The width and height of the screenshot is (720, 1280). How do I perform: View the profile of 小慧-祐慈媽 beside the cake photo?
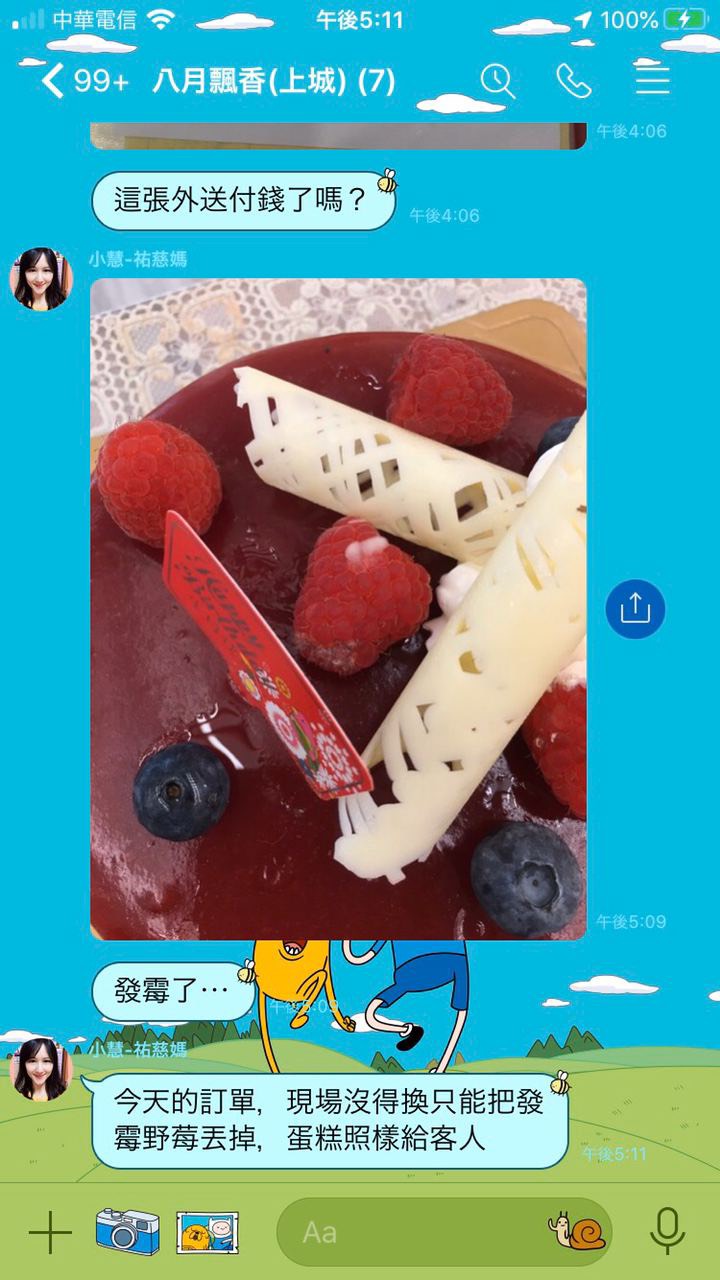(x=41, y=279)
